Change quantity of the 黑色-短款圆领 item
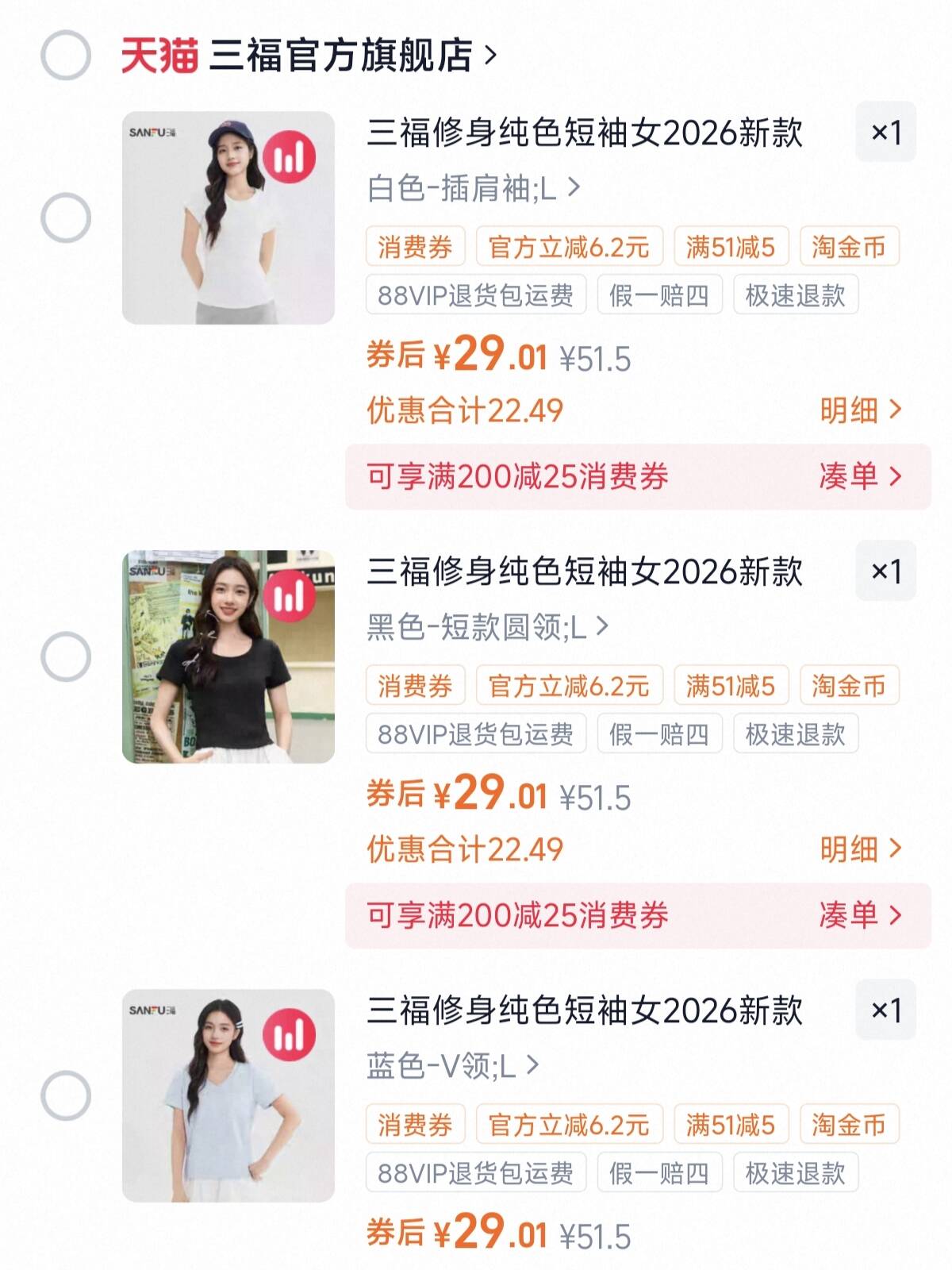The image size is (952, 1270). pos(885,571)
